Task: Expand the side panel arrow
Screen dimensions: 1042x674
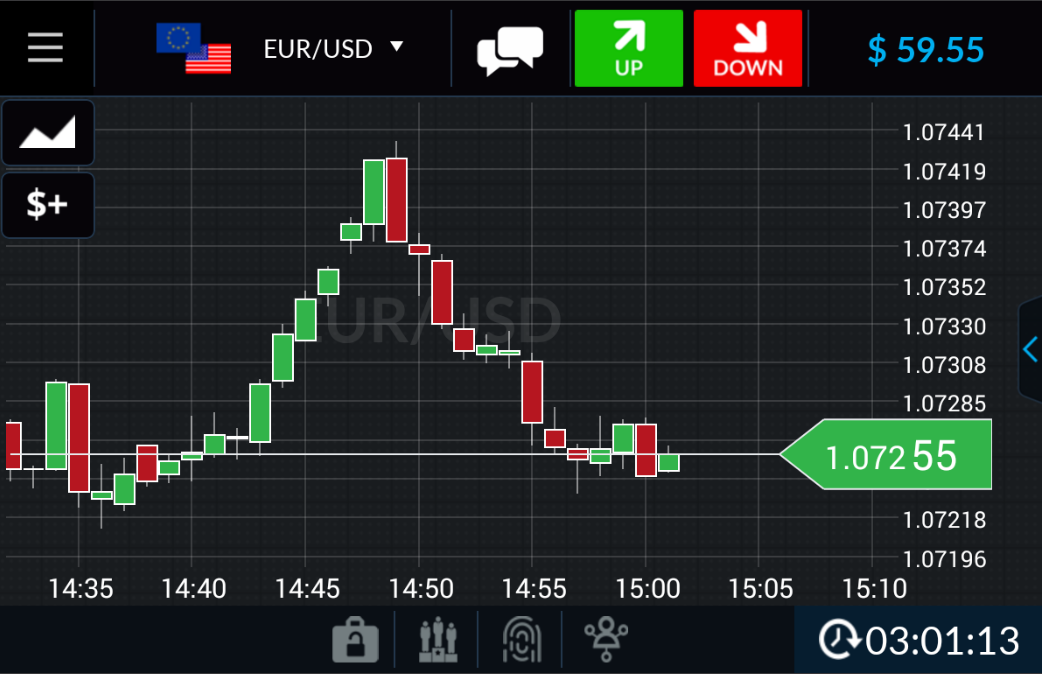Action: click(1030, 350)
